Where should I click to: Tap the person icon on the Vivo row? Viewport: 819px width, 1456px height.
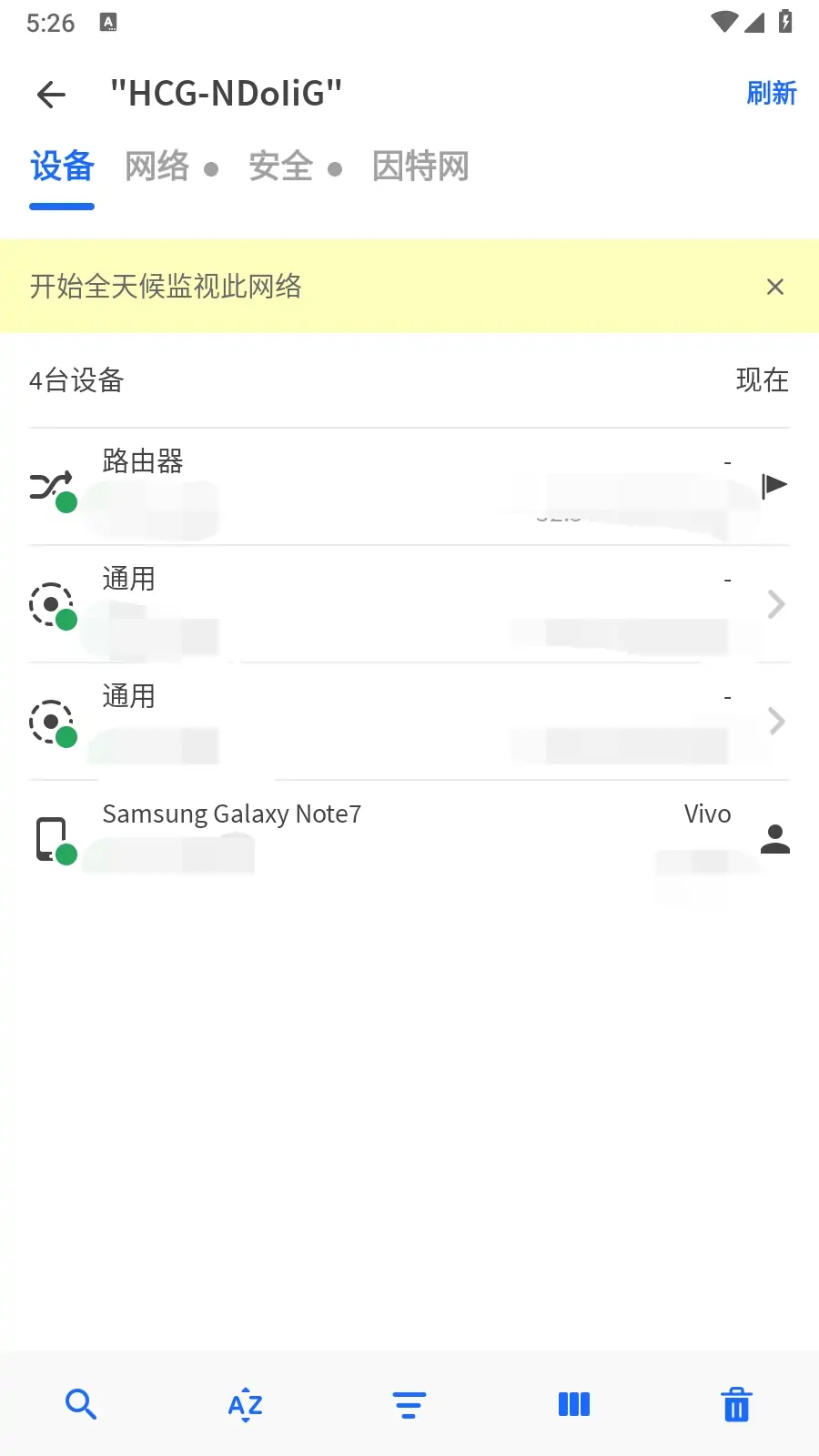[x=775, y=839]
